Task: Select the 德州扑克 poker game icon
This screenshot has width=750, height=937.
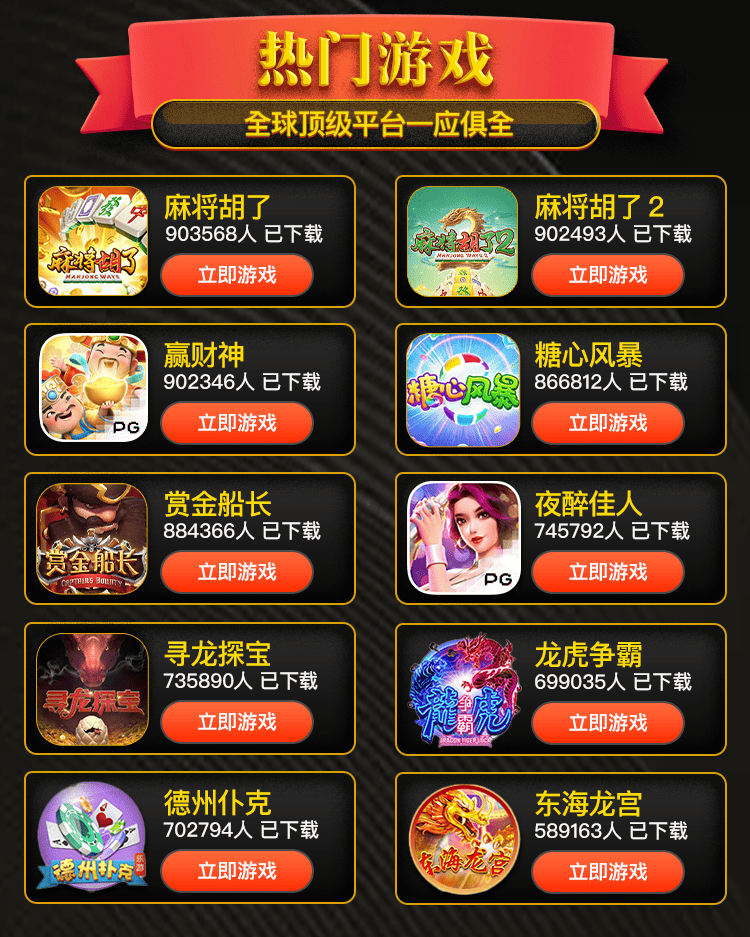Action: tap(92, 837)
